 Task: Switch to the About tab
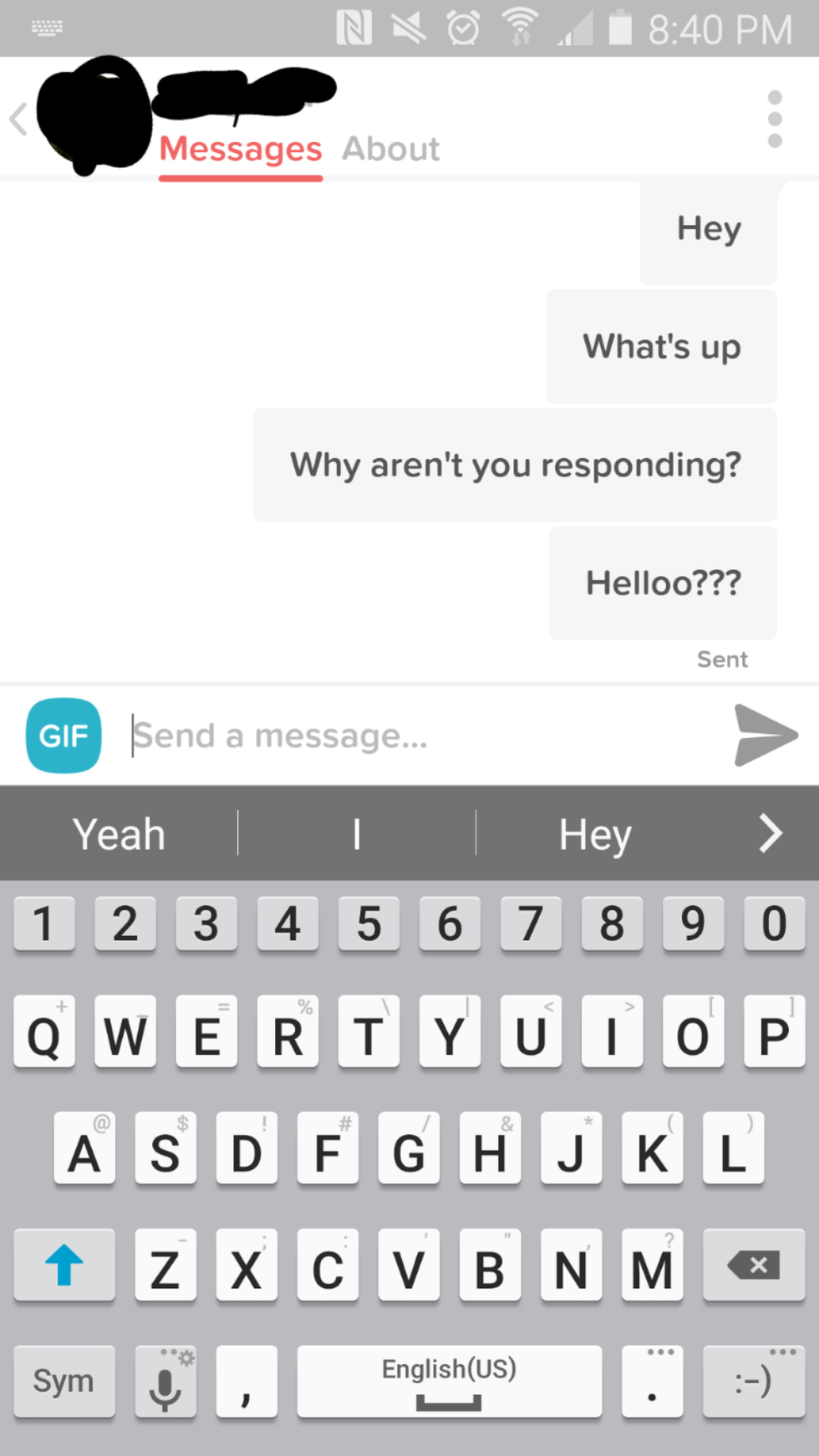pos(390,149)
